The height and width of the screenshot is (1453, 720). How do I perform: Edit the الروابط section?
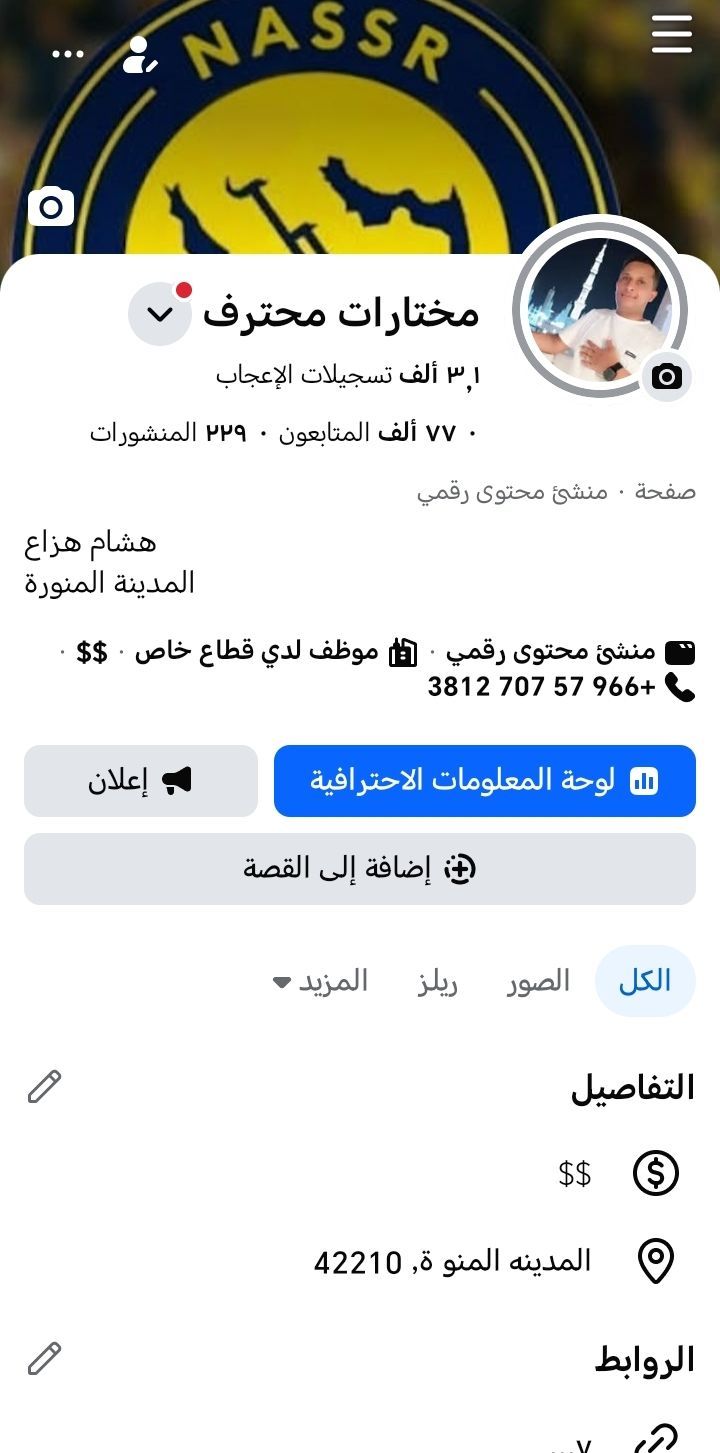point(45,1358)
